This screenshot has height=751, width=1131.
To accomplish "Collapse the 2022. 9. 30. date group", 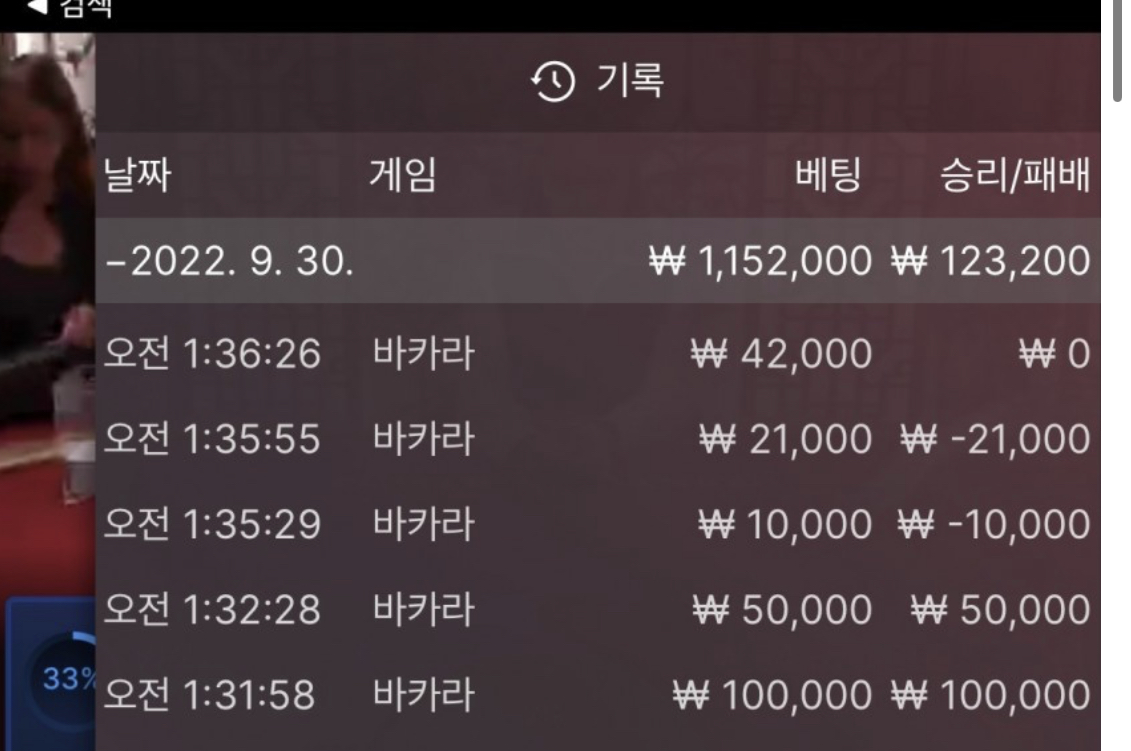I will pos(230,261).
